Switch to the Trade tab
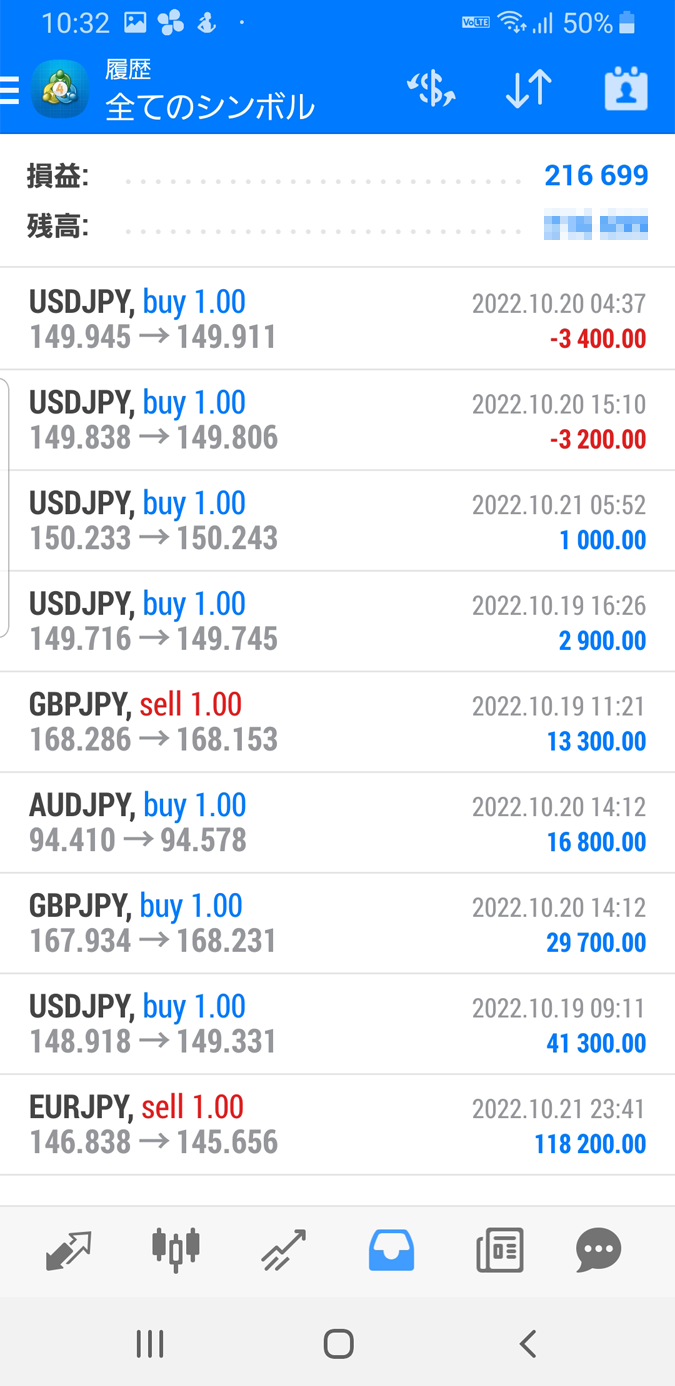 tap(284, 1250)
